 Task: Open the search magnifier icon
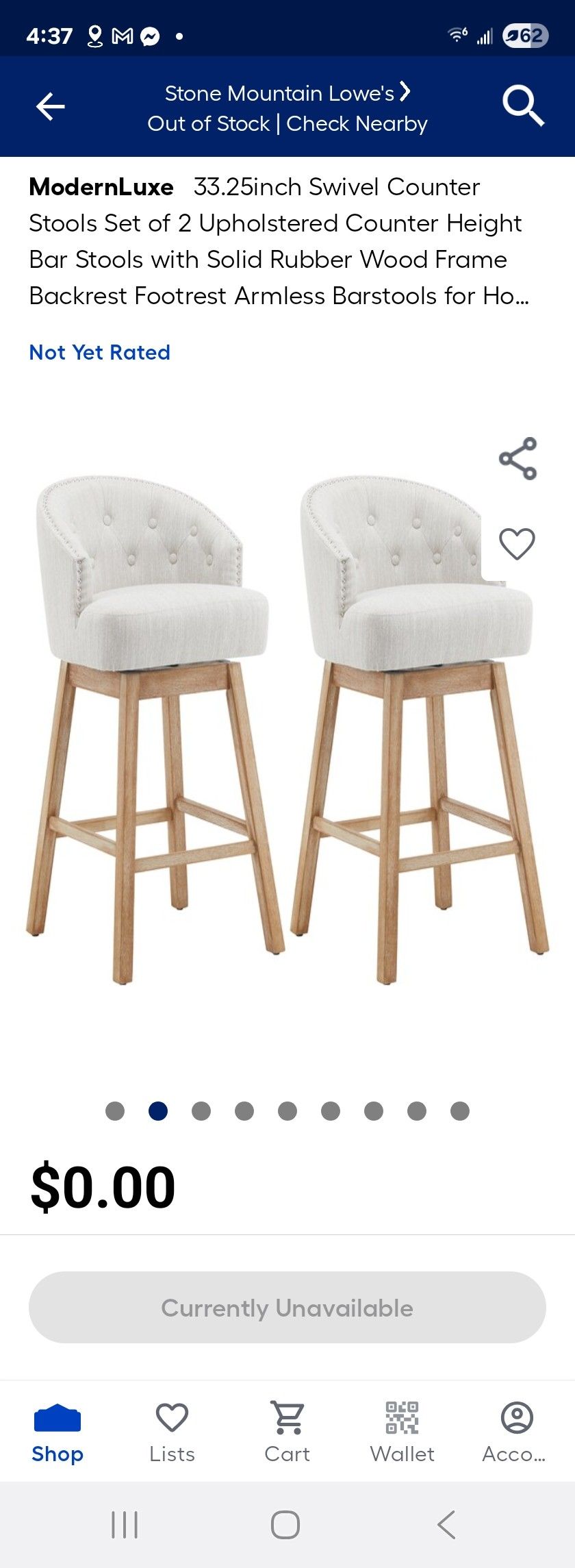coord(523,106)
